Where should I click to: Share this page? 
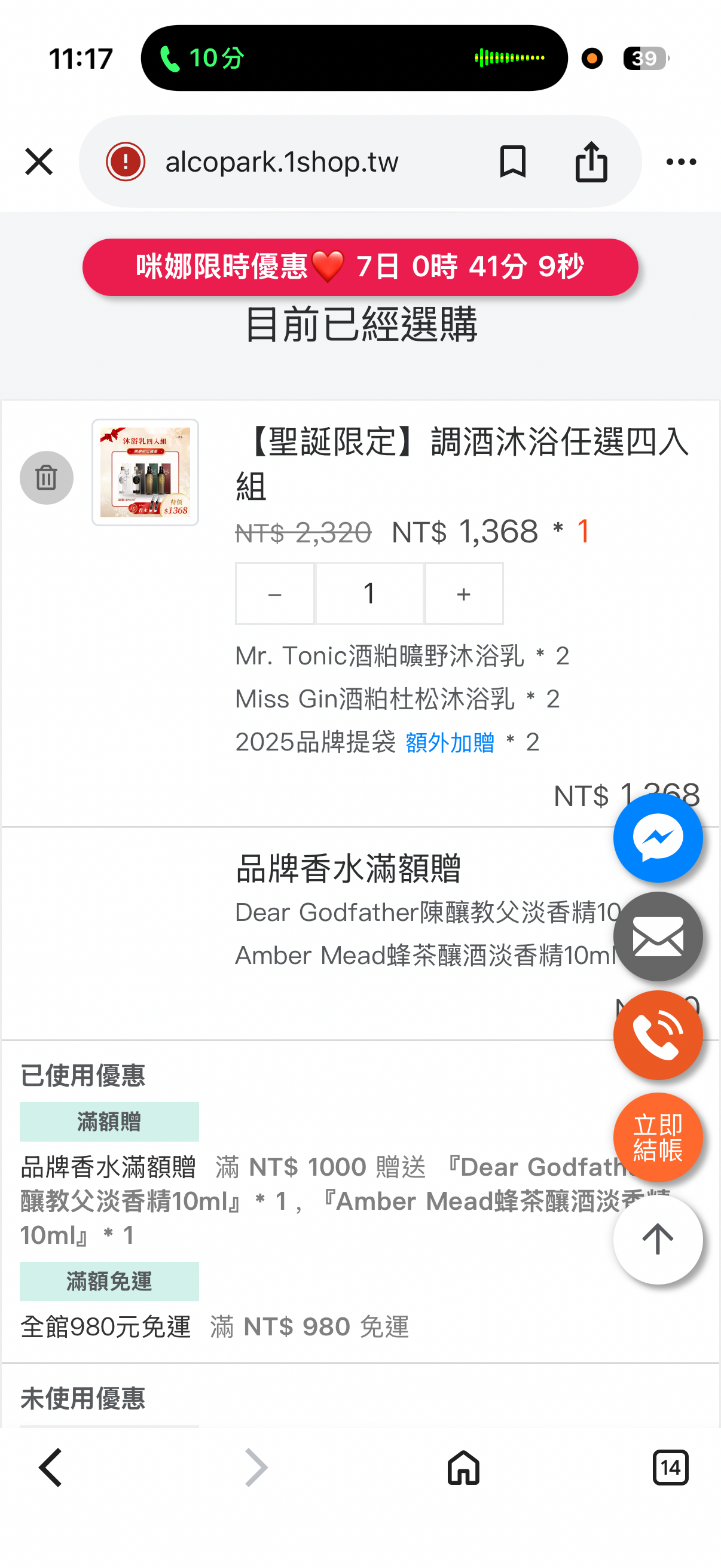pyautogui.click(x=591, y=162)
